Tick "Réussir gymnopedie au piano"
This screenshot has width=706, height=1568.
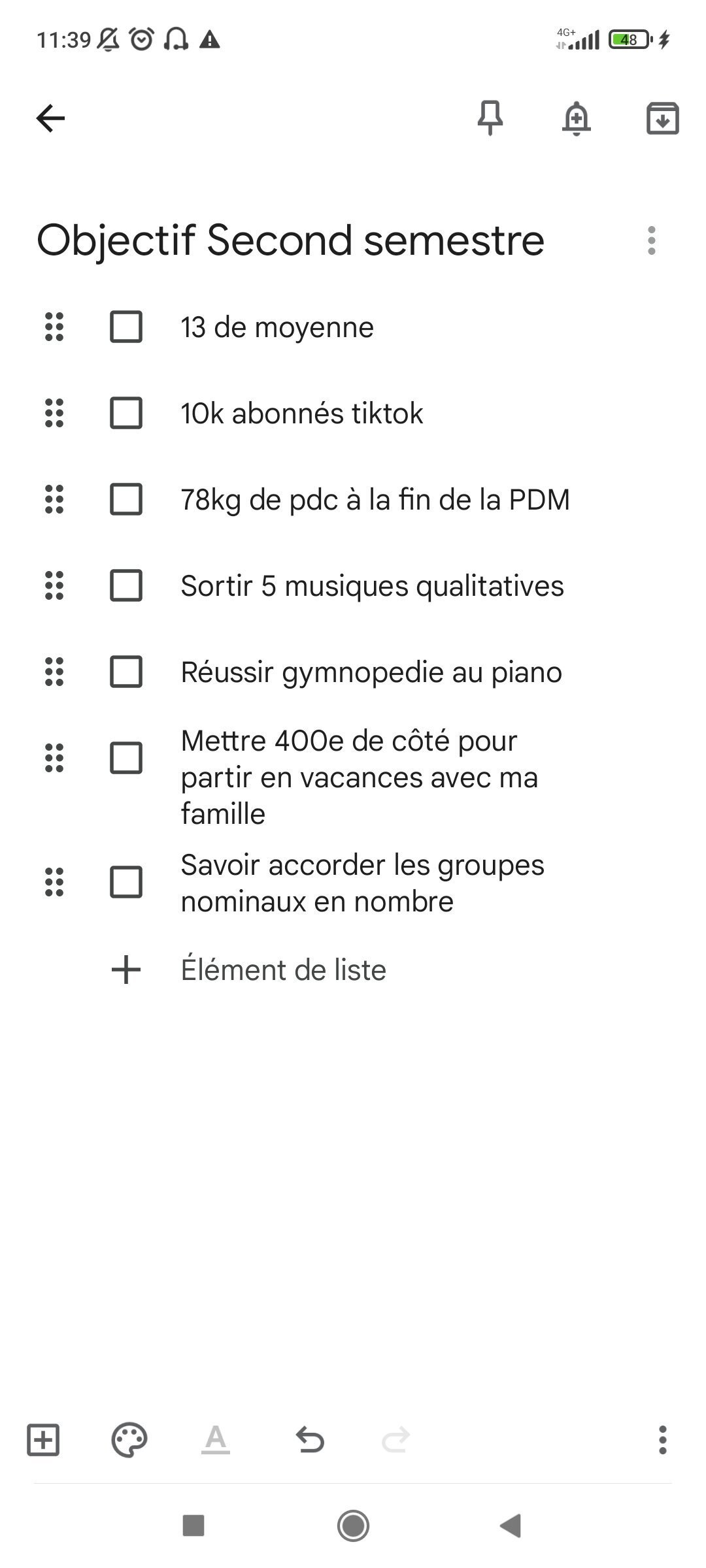126,672
